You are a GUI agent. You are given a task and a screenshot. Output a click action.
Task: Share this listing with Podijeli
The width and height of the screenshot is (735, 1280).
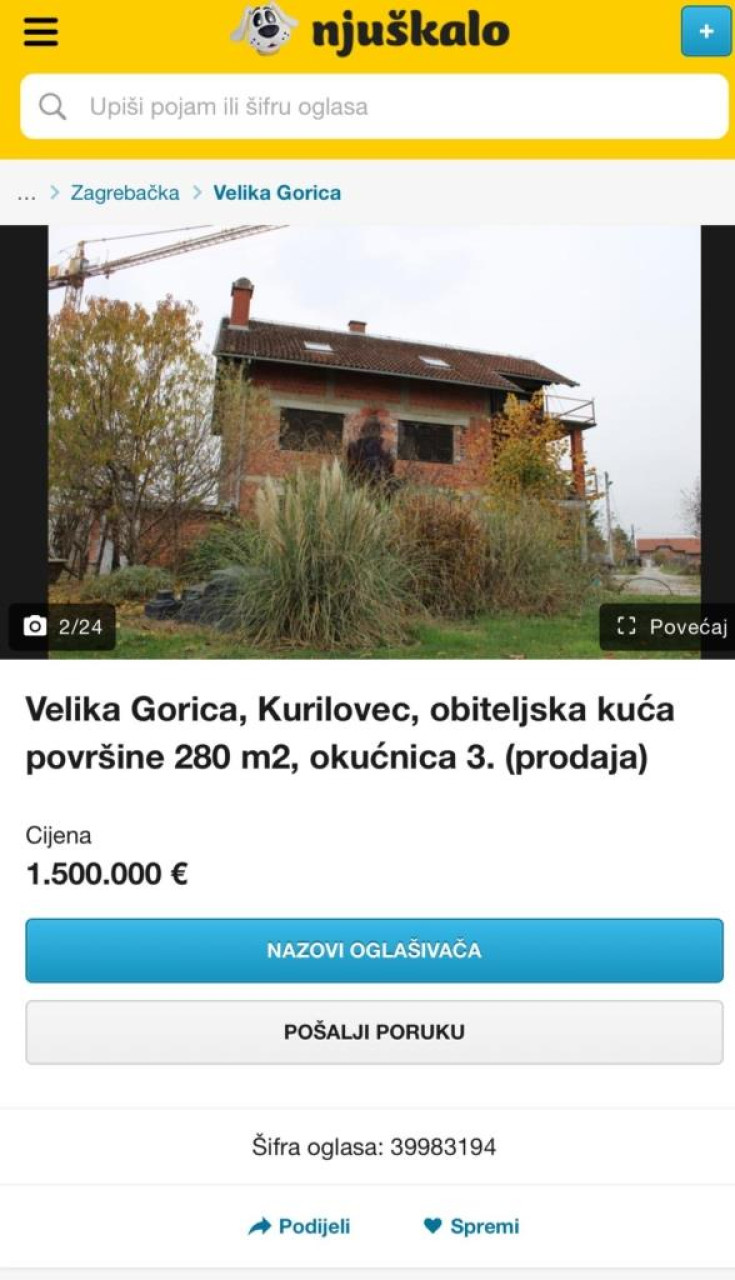pos(299,1226)
